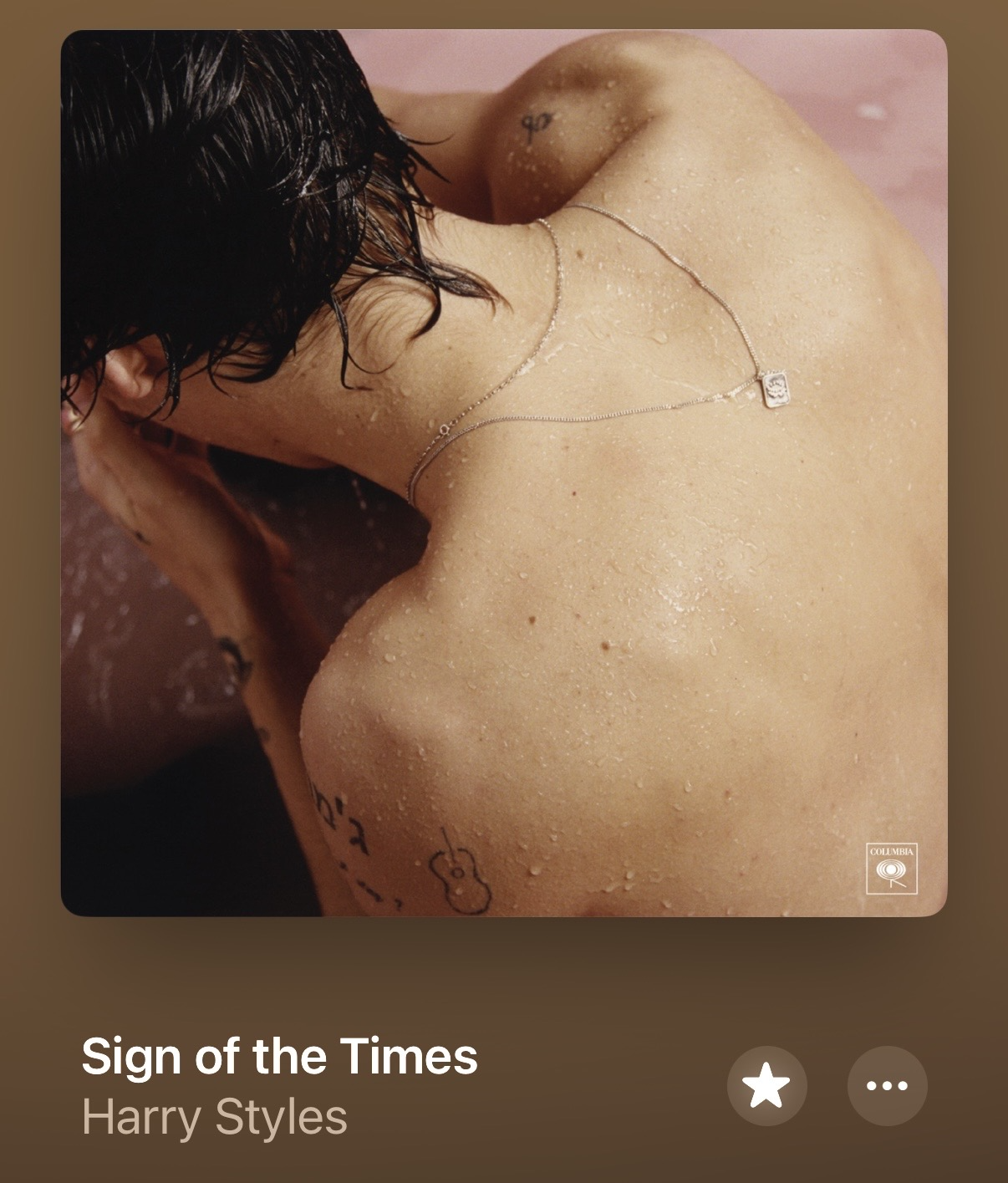
Task: Open the three-dot more options menu
Action: tap(887, 1086)
